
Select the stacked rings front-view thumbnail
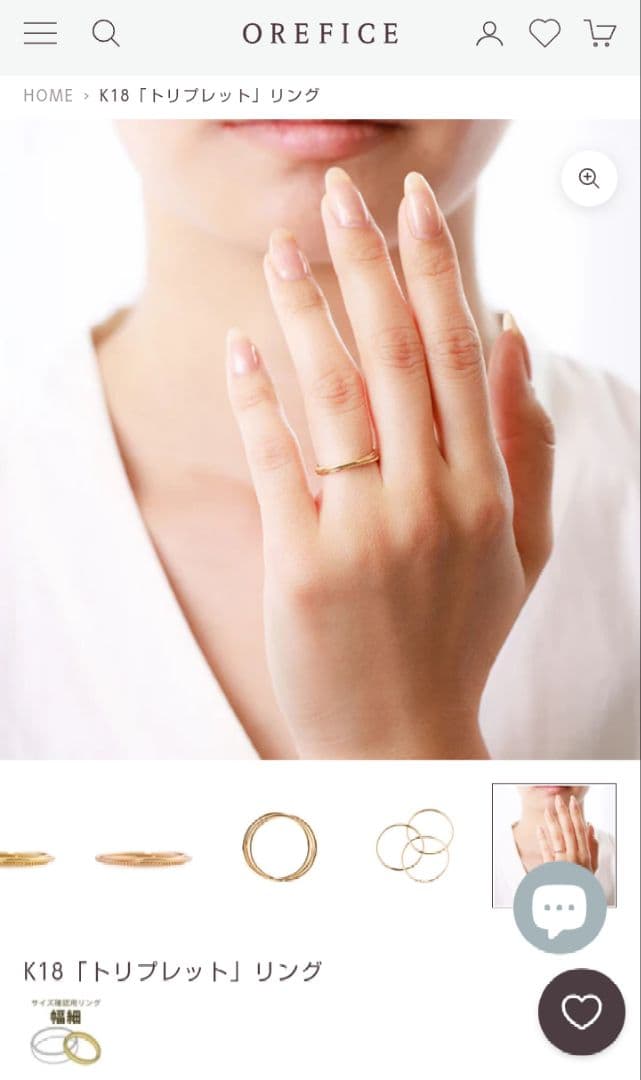[x=279, y=846]
